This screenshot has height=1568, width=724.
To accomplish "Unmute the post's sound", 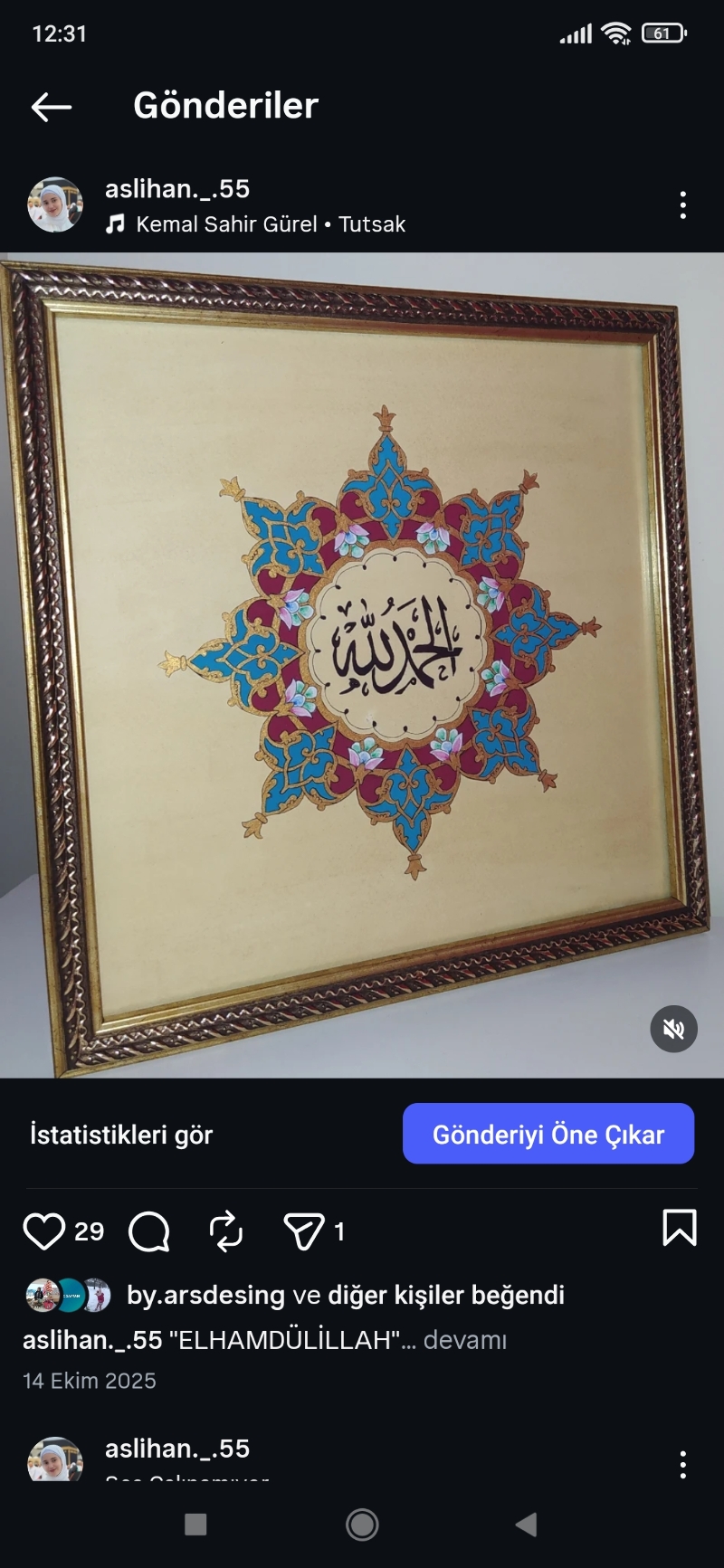I will [673, 1029].
